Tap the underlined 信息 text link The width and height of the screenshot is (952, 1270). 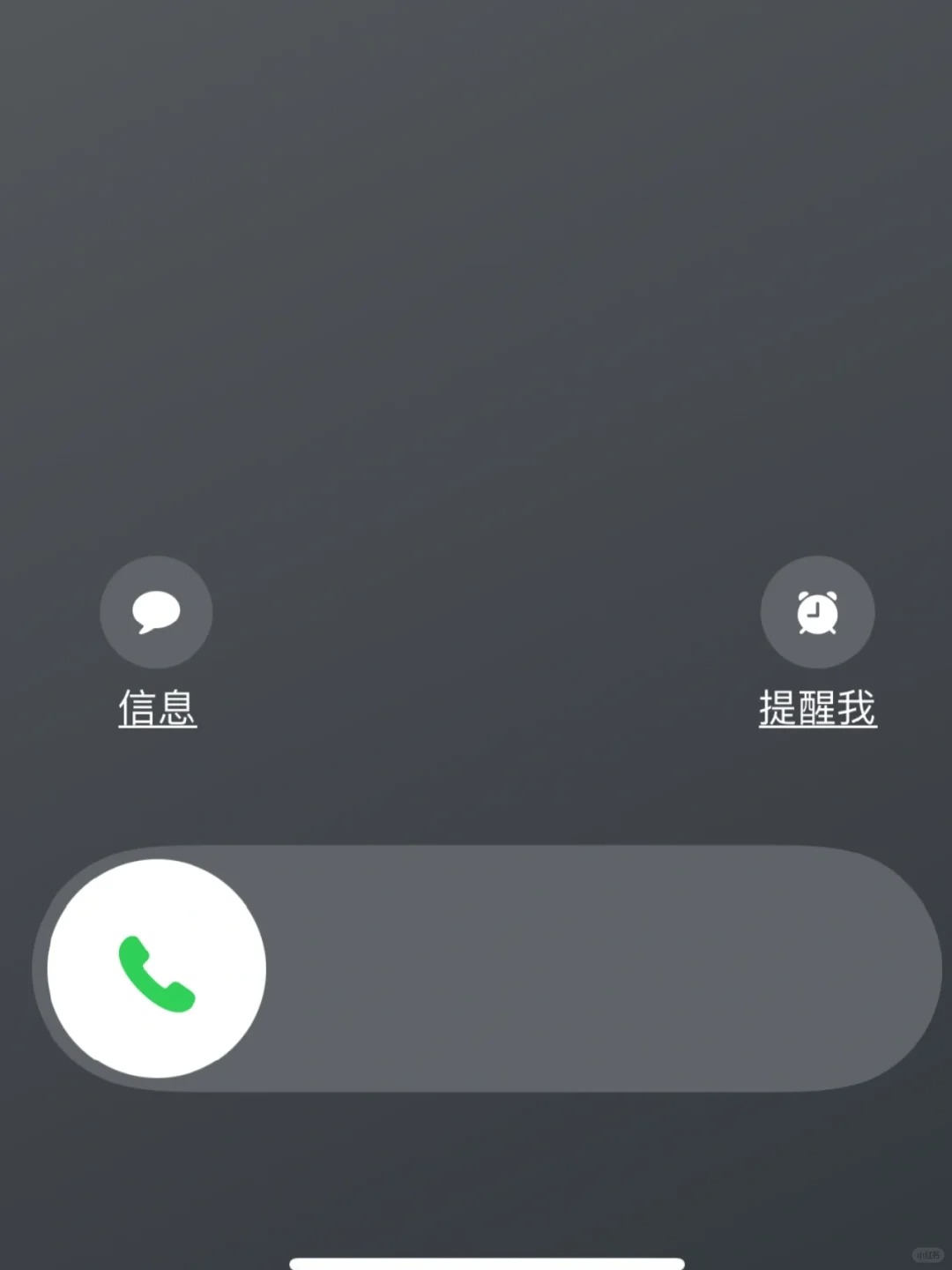pos(157,706)
